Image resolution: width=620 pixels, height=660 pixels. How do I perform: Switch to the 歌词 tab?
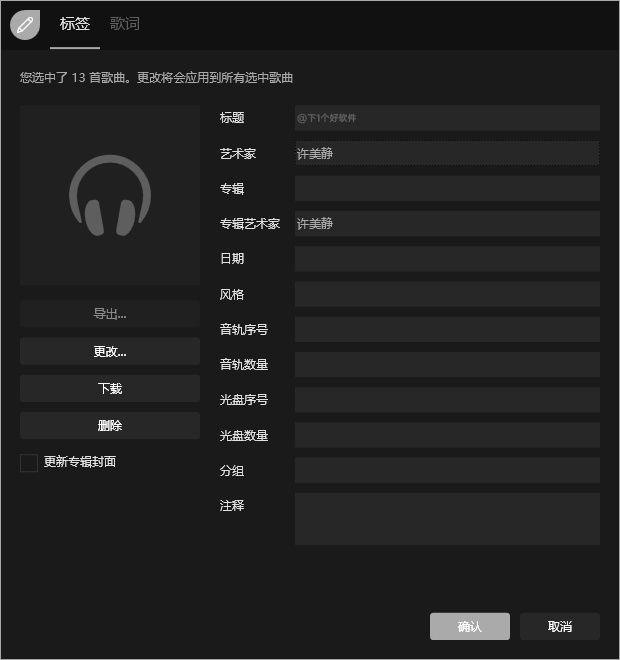(125, 24)
